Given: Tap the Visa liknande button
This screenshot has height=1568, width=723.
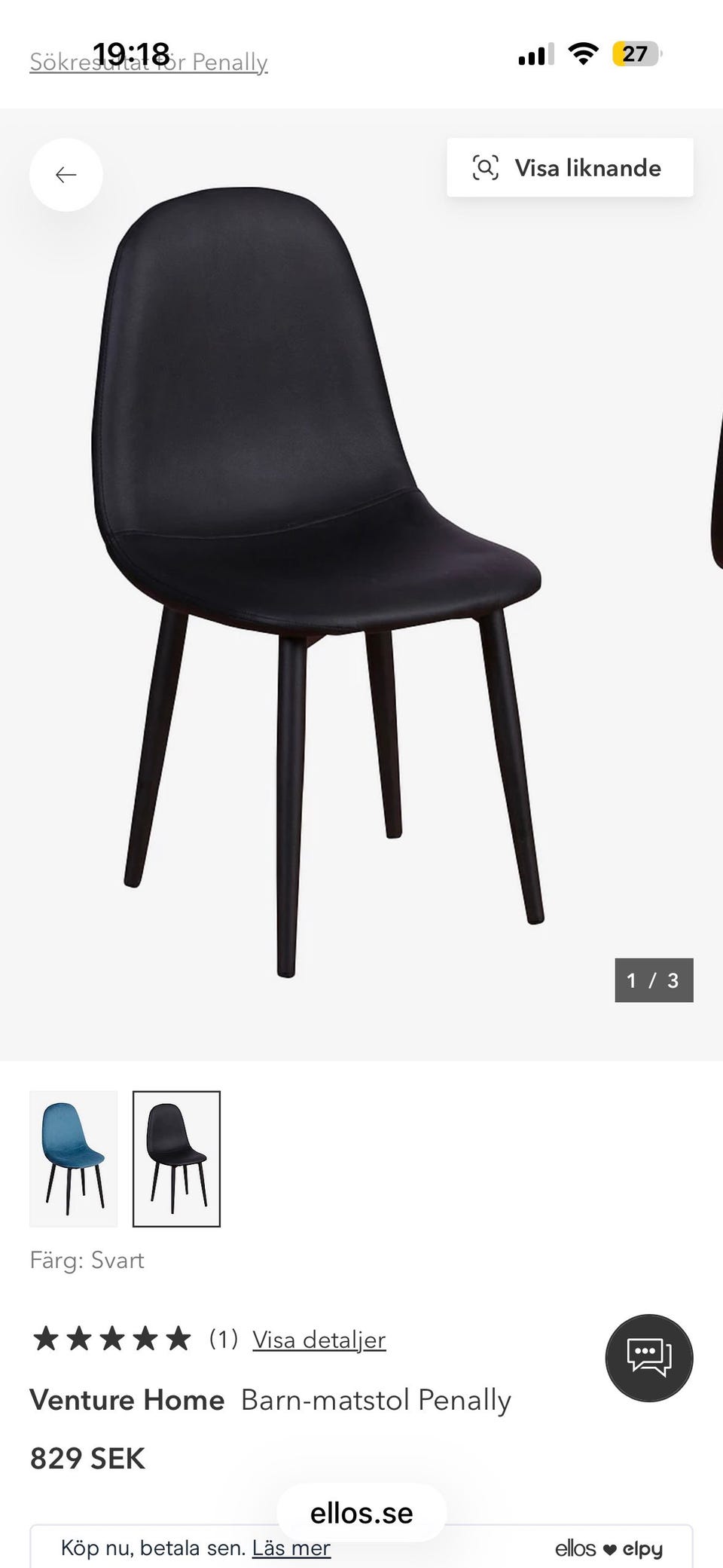Looking at the screenshot, I should 569,167.
